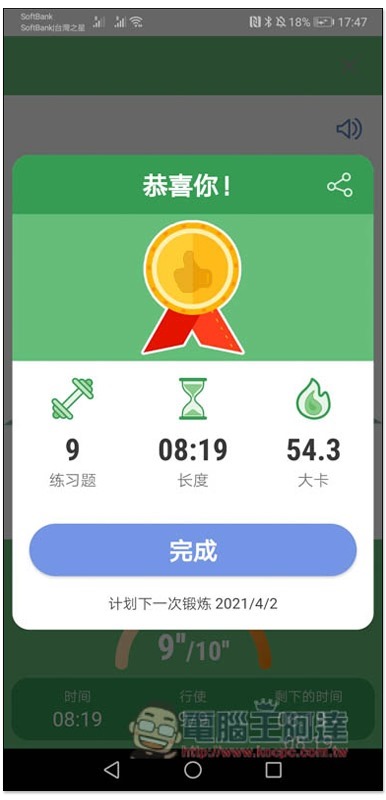Go to the home screen

coord(193,769)
